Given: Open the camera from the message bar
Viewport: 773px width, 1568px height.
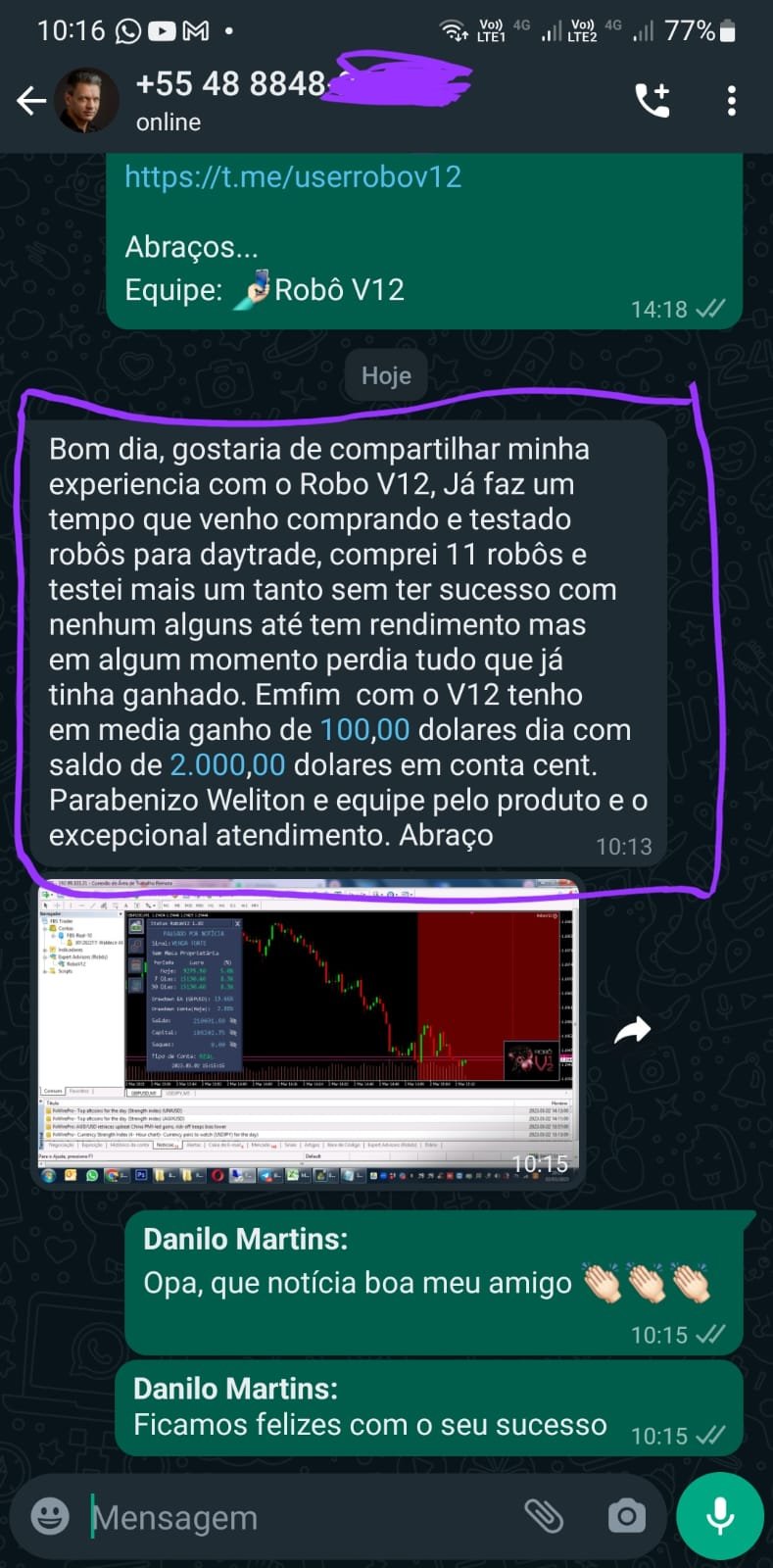Looking at the screenshot, I should tap(626, 1516).
